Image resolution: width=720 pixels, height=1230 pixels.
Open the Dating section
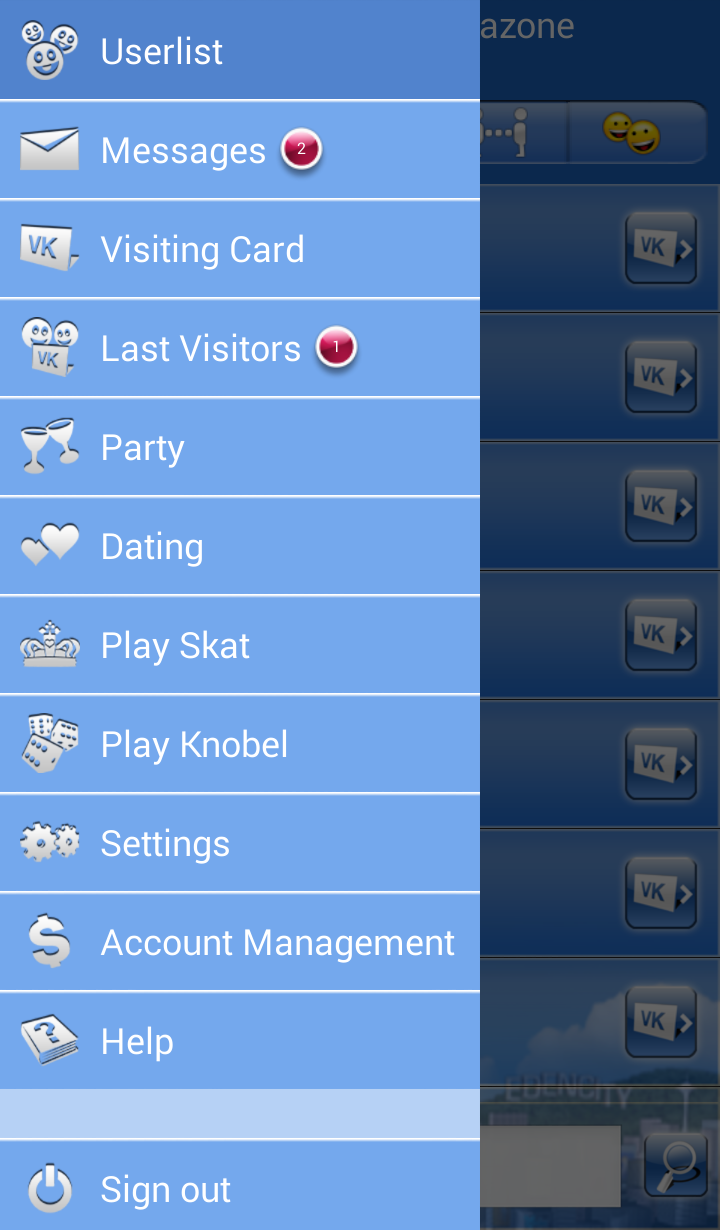tap(240, 546)
